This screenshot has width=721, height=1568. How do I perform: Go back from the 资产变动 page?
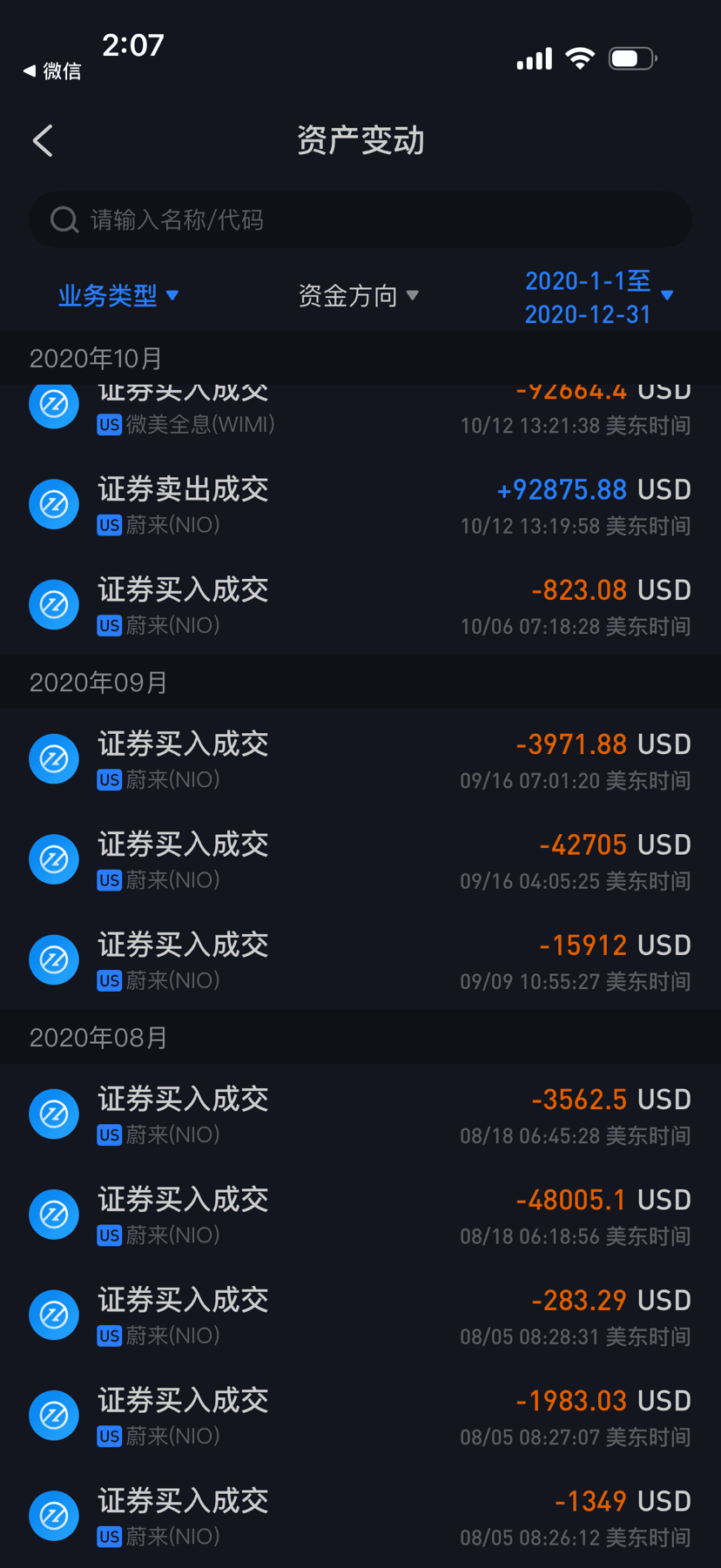(x=44, y=140)
